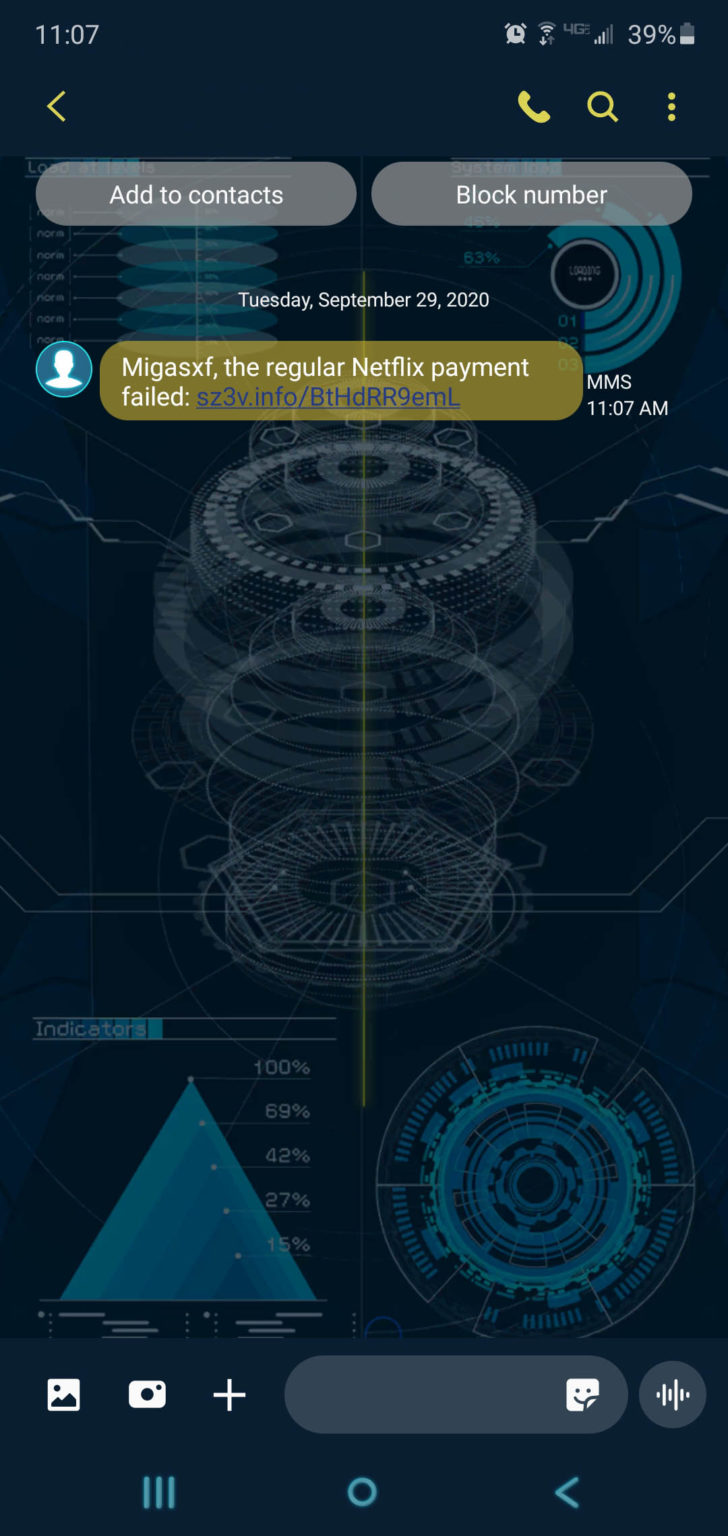Image resolution: width=728 pixels, height=1536 pixels.
Task: Open the sticker picker
Action: coord(582,1394)
